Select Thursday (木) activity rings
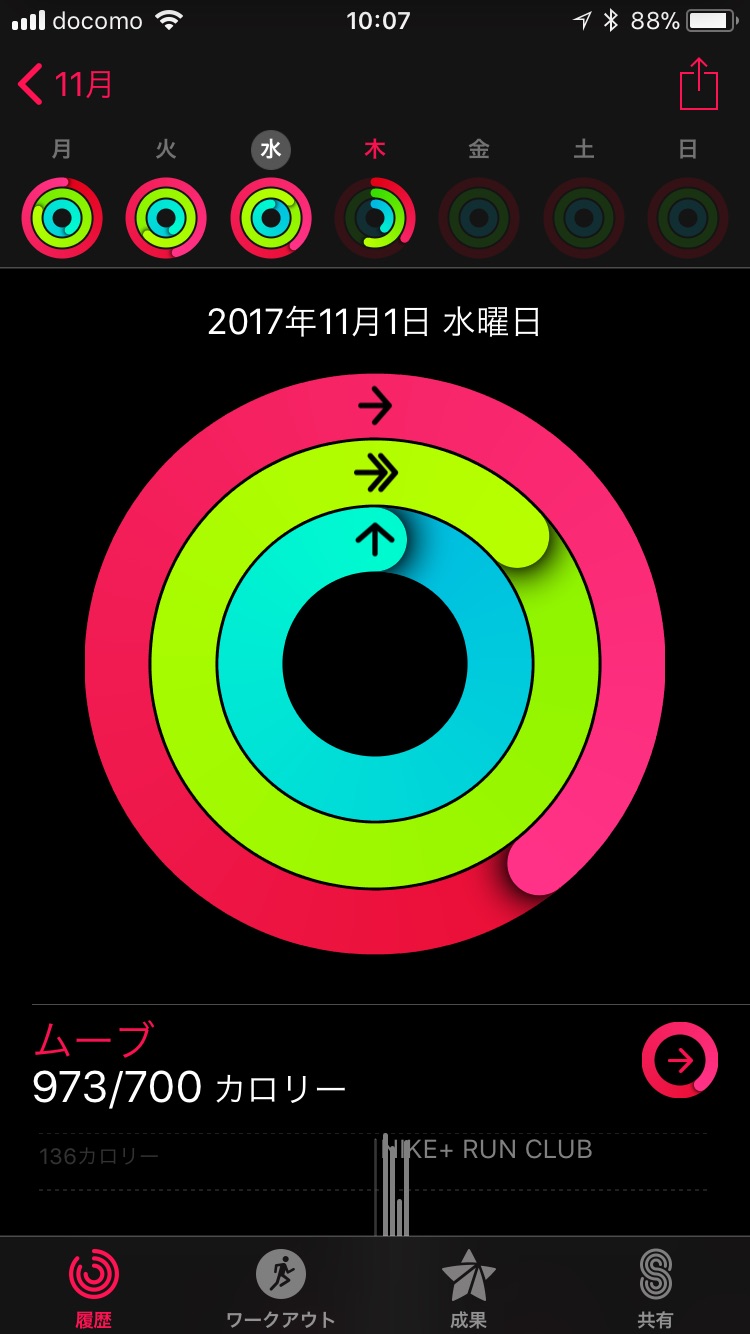This screenshot has width=750, height=1334. [x=374, y=214]
